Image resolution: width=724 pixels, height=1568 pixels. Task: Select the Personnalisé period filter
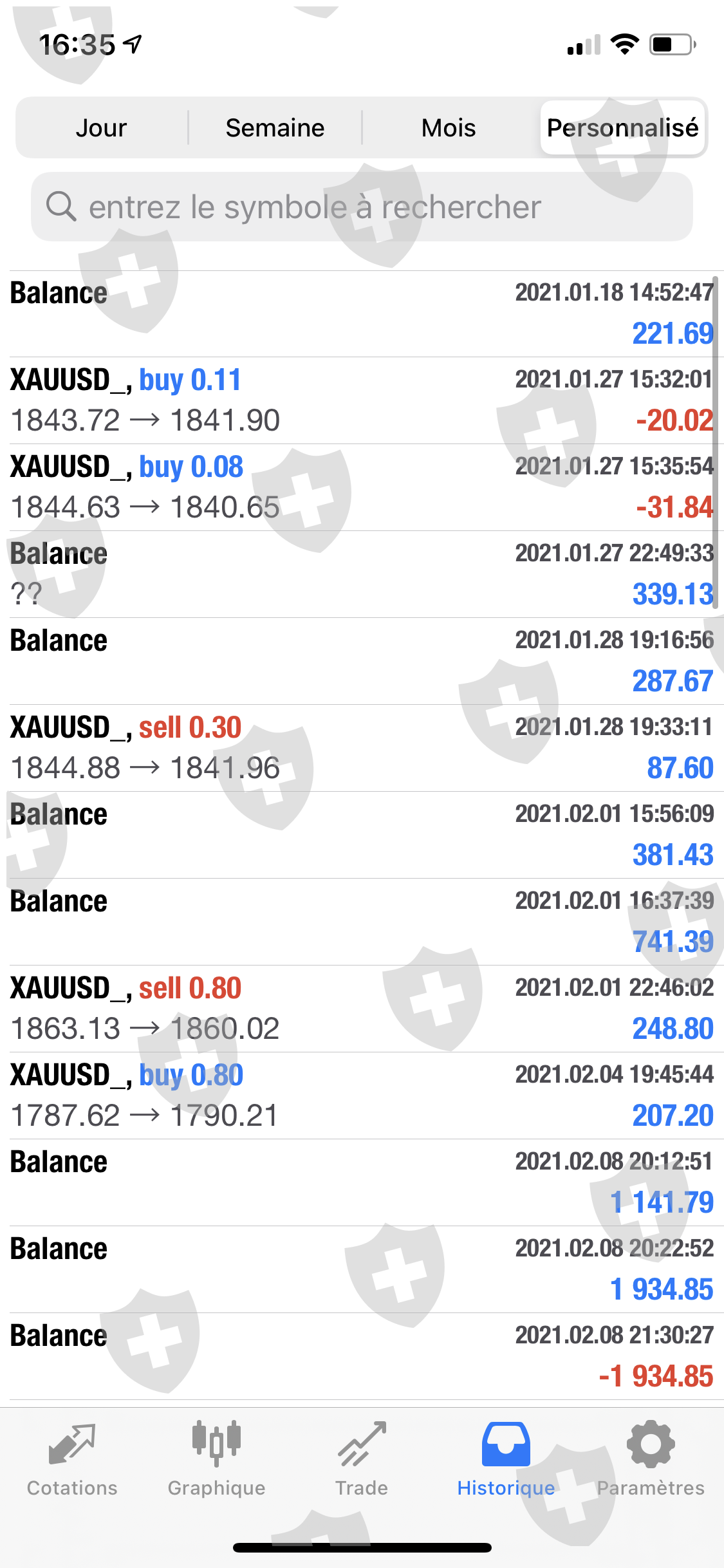click(622, 127)
